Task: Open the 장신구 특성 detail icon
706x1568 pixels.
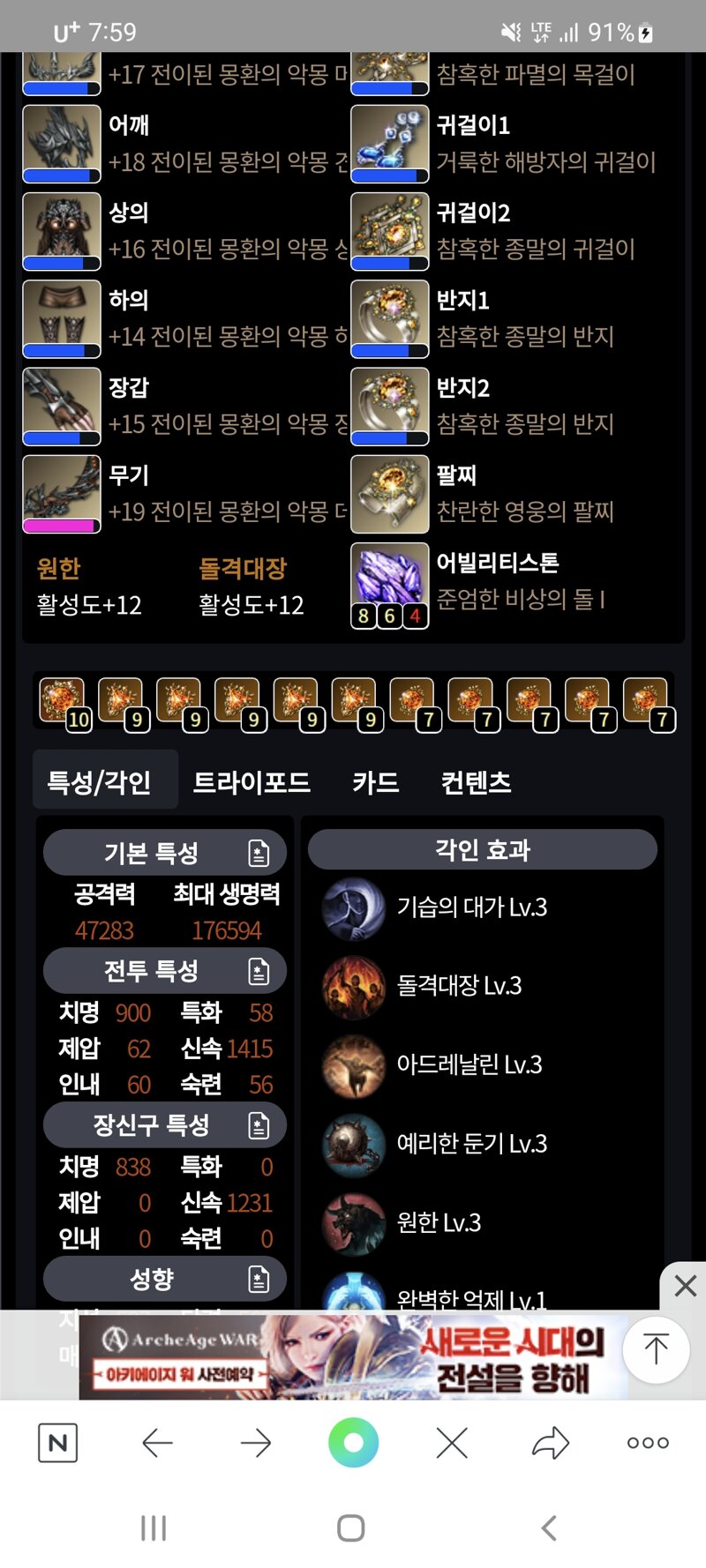Action: pyautogui.click(x=259, y=1125)
